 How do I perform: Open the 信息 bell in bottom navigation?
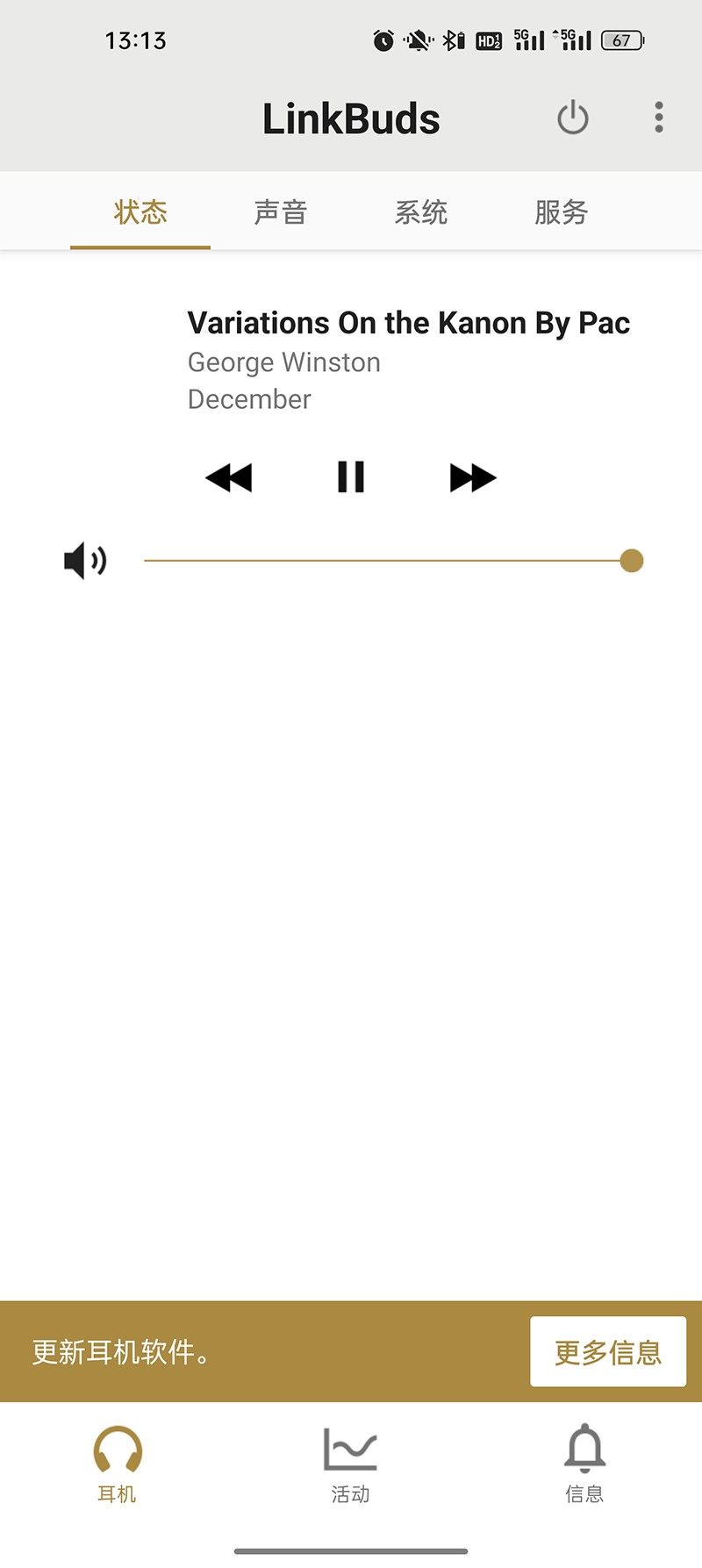coord(584,1463)
